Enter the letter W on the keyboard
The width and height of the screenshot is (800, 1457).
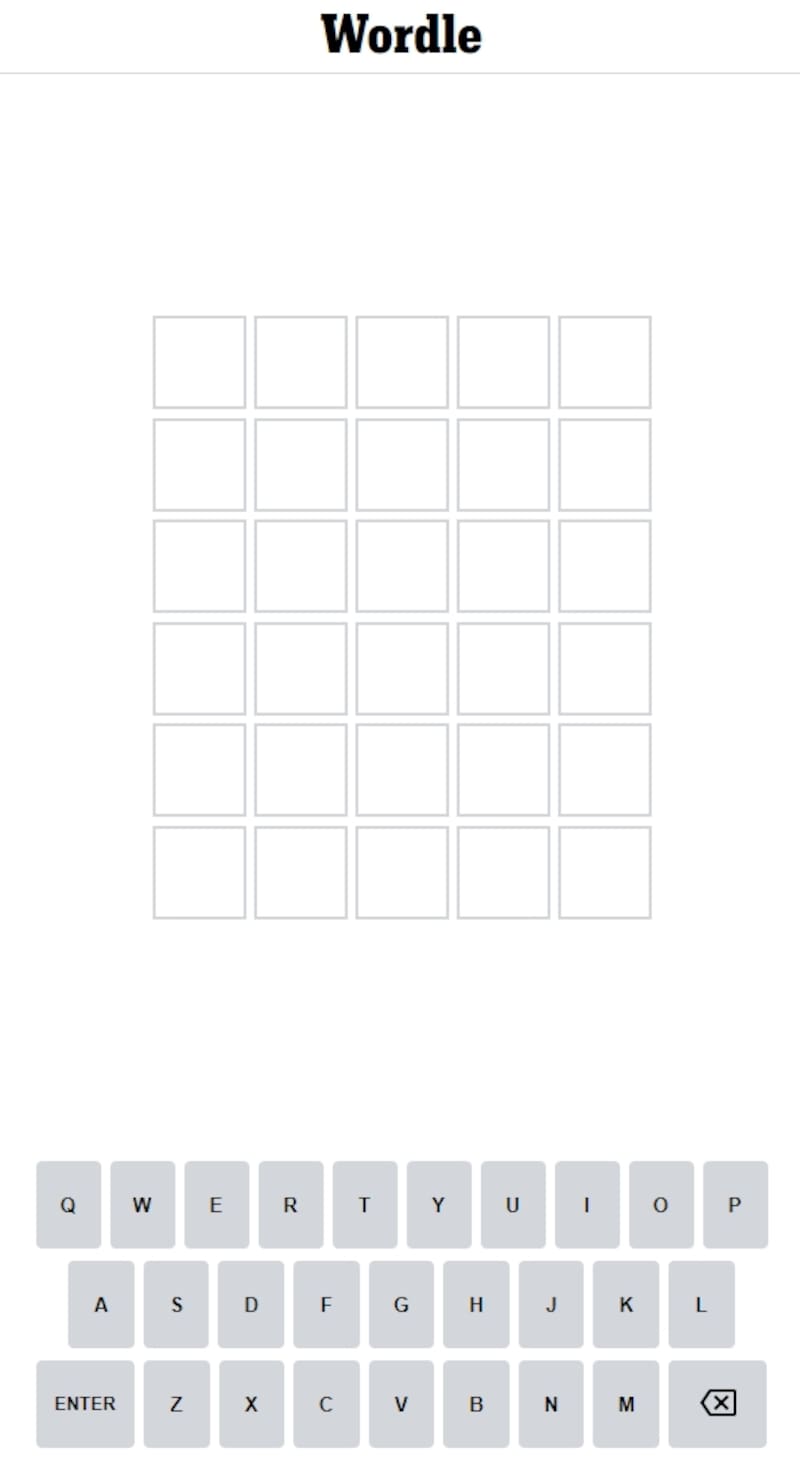[x=142, y=1204]
